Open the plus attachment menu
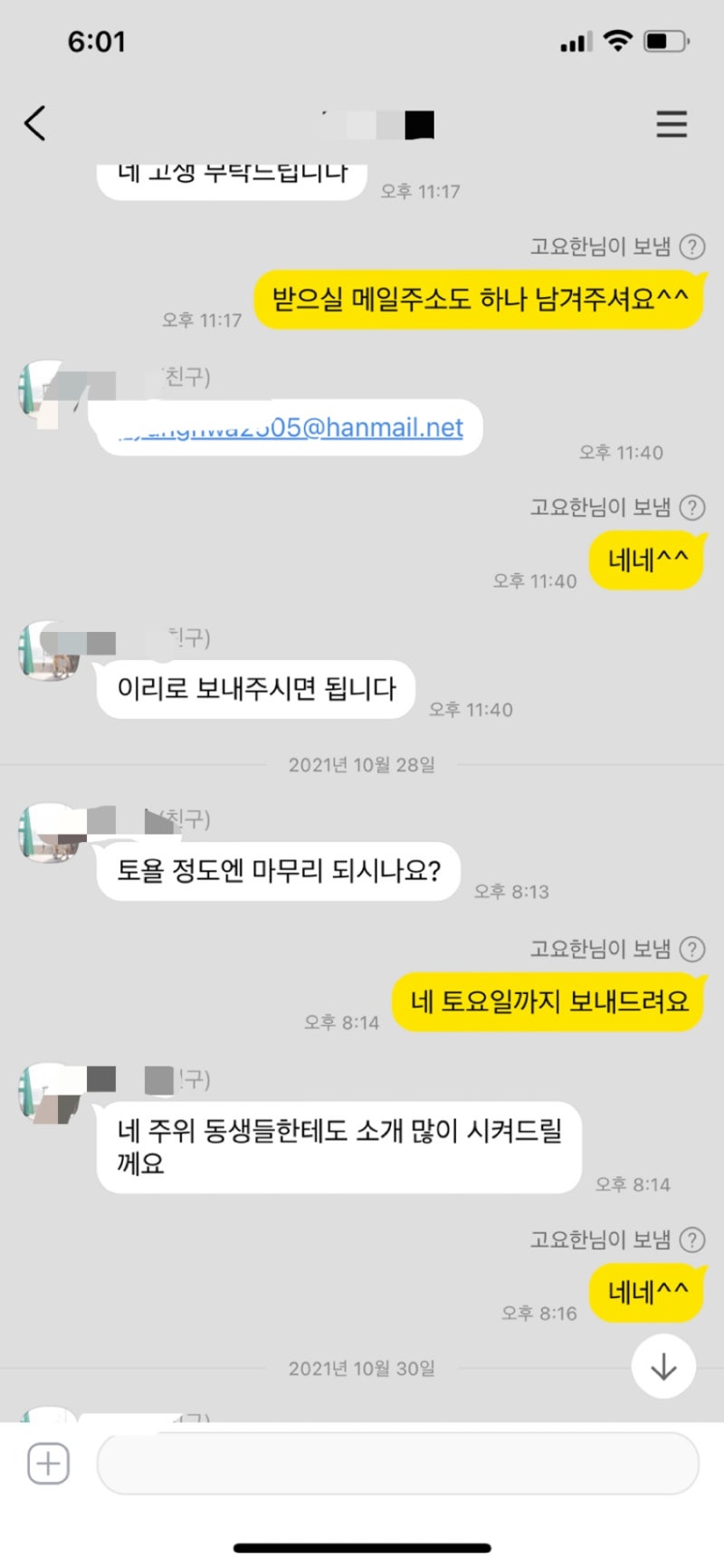This screenshot has width=724, height=1568. pyautogui.click(x=48, y=1463)
